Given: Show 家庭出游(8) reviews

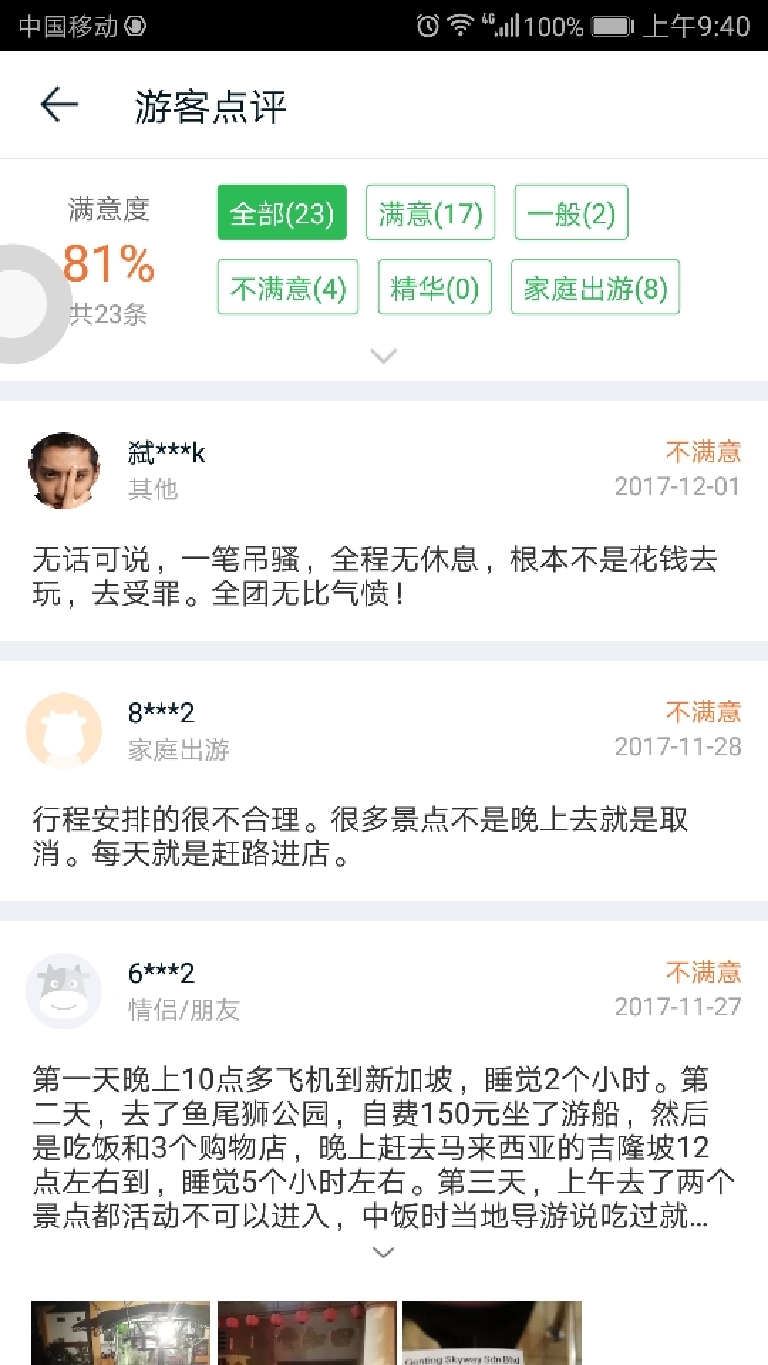Looking at the screenshot, I should (595, 288).
